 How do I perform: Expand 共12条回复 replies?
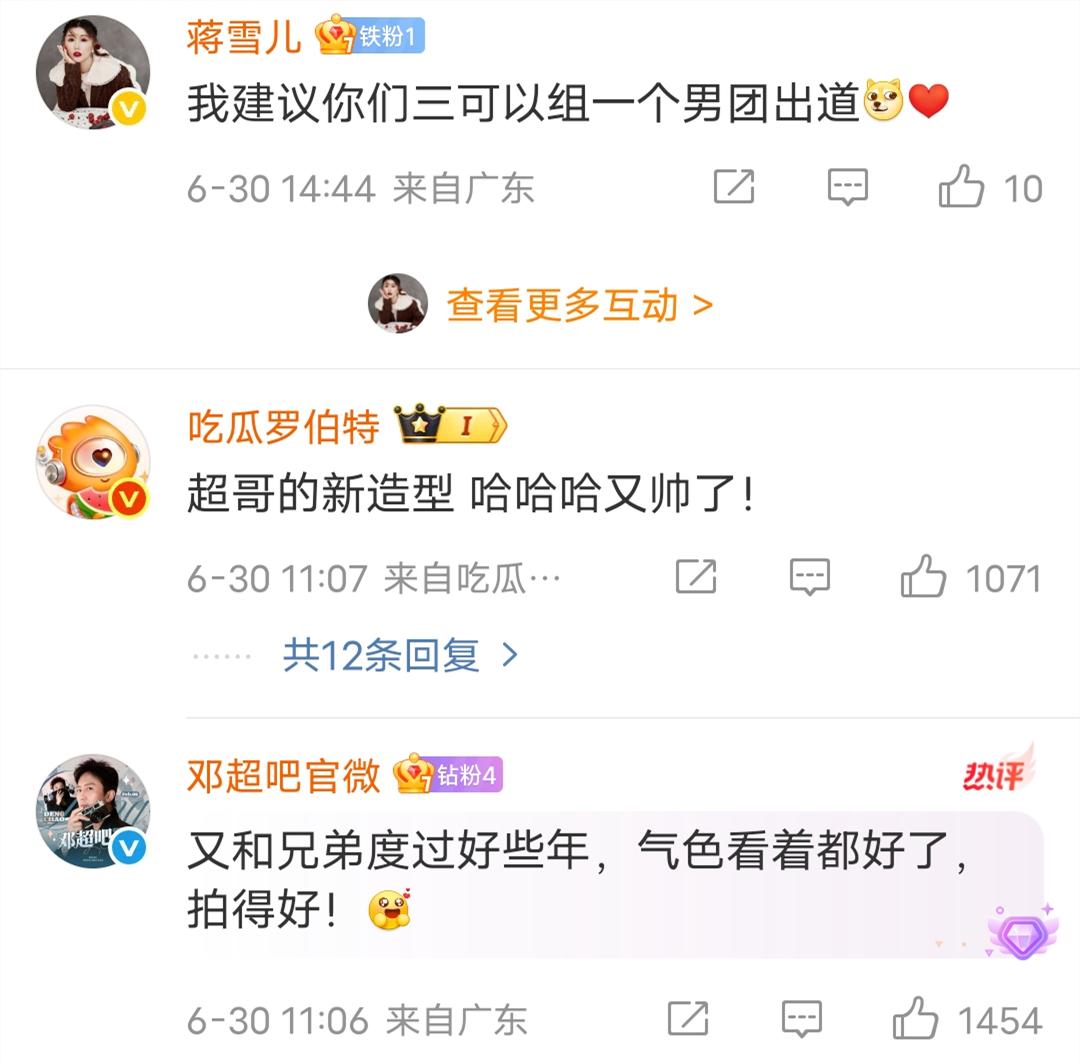click(400, 655)
